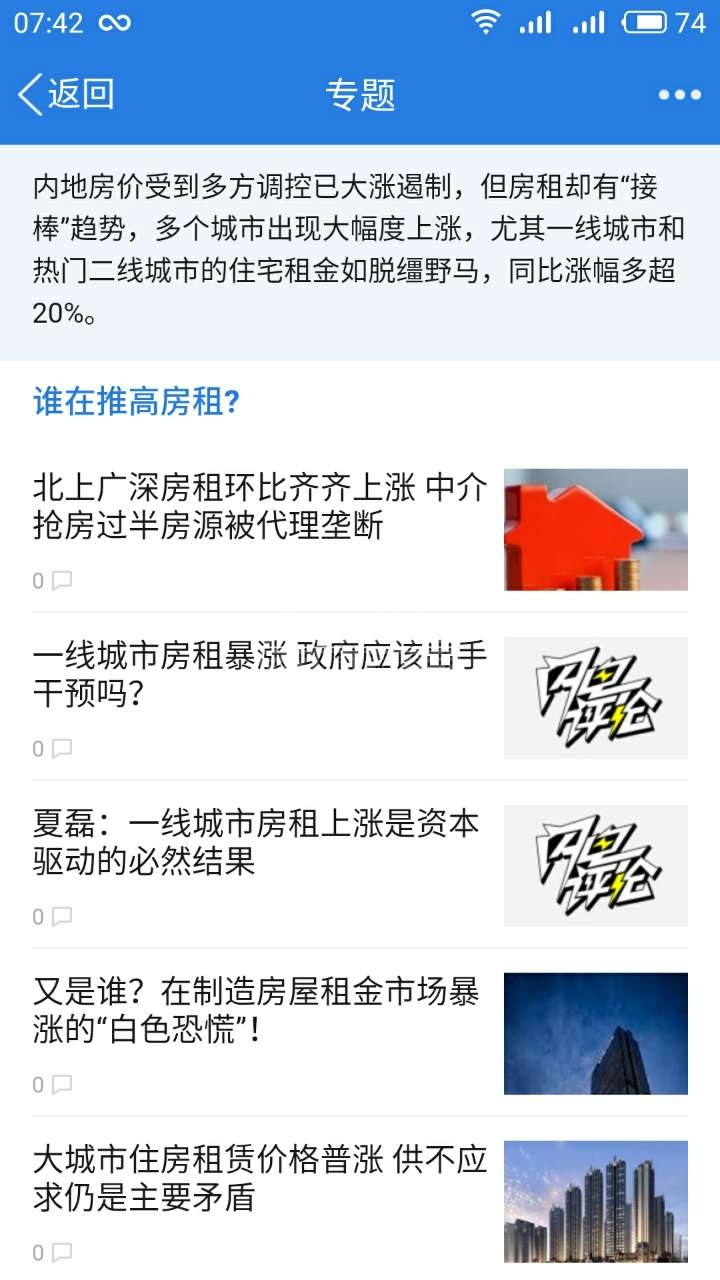Tap the 返回 back button
The height and width of the screenshot is (1280, 720).
pyautogui.click(x=66, y=94)
